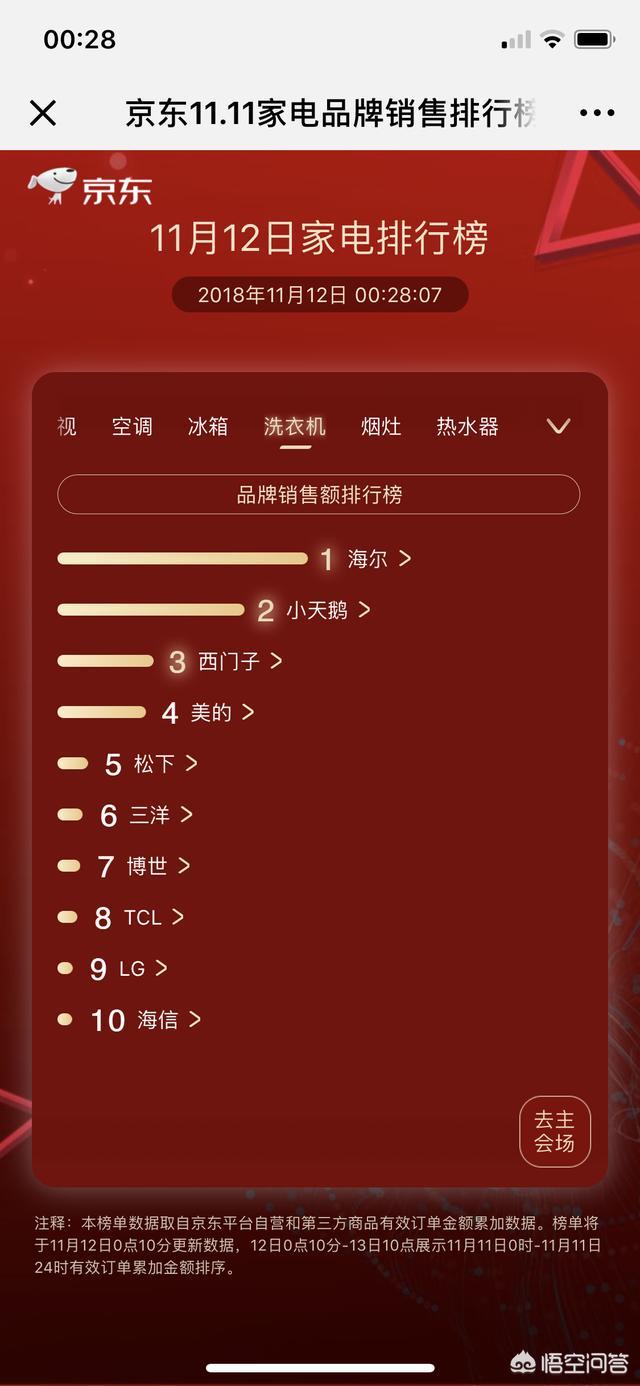Switch to the 冰箱 category tab
The image size is (640, 1386).
tap(208, 426)
